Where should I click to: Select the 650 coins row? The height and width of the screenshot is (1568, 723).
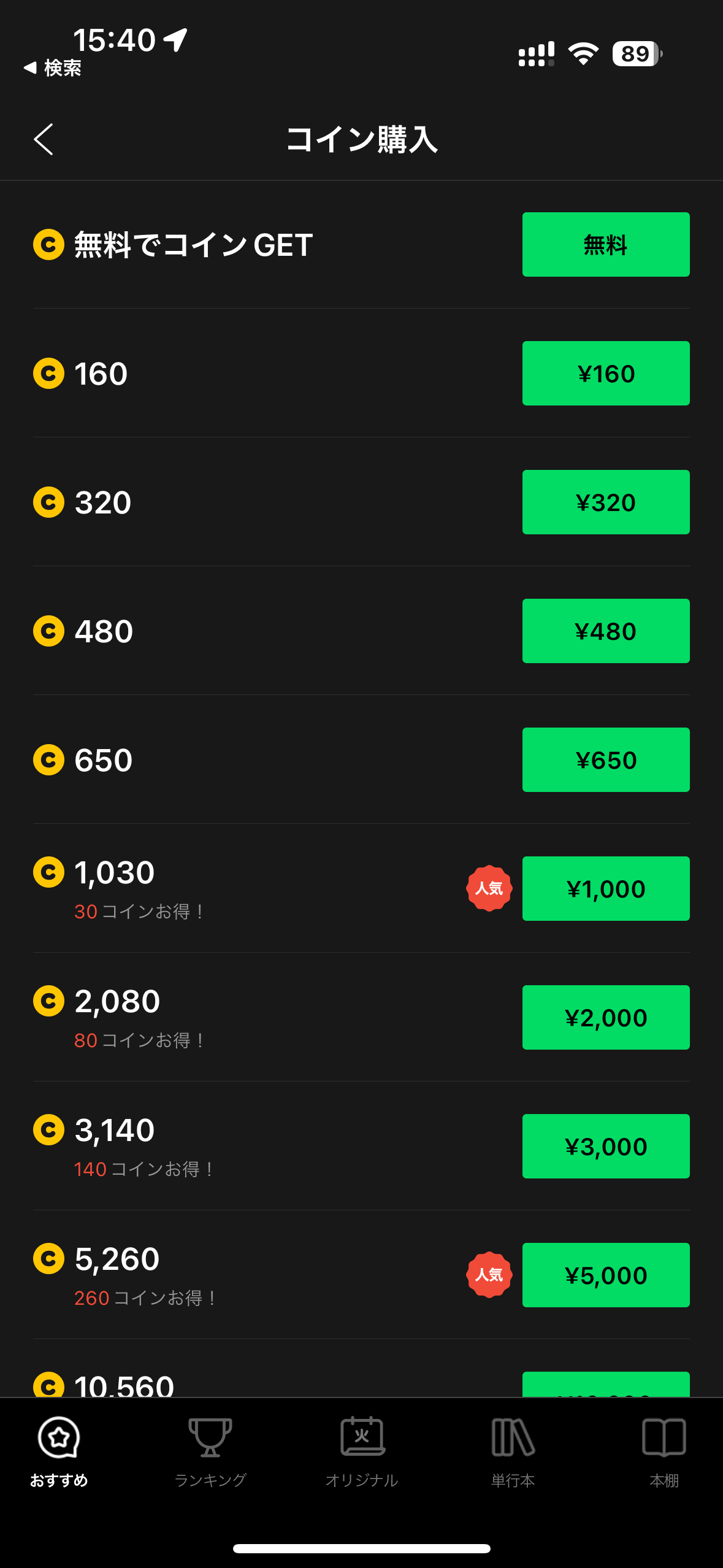(245, 759)
